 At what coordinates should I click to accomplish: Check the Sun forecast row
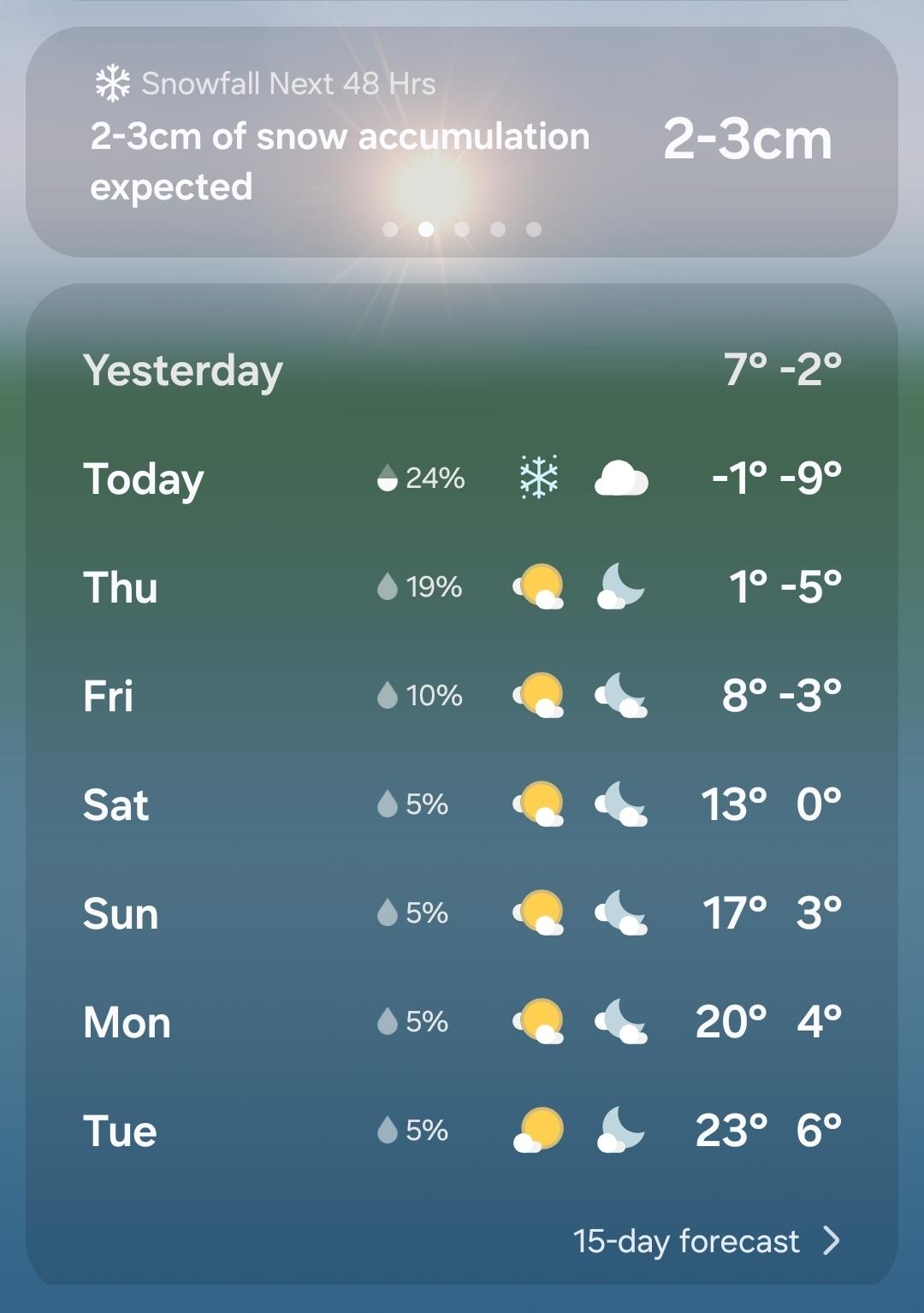click(x=462, y=913)
